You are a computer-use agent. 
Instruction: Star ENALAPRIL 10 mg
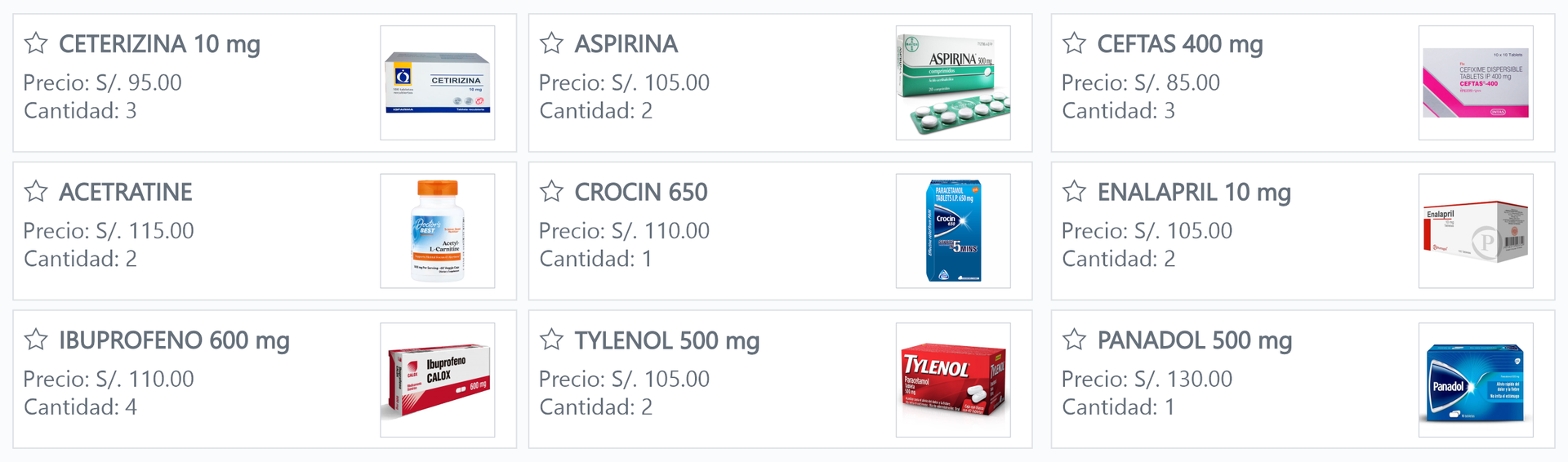1075,192
